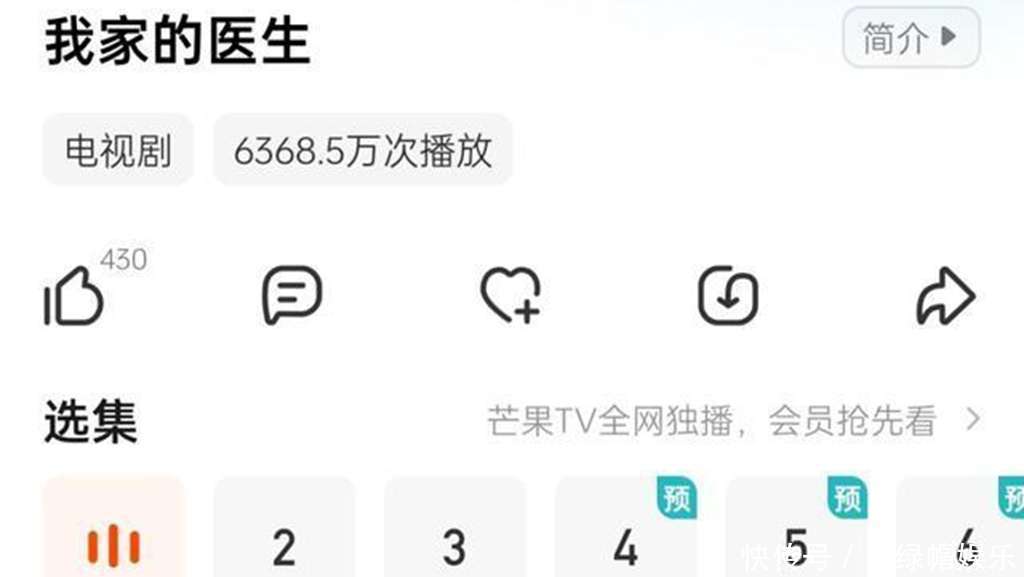Image resolution: width=1024 pixels, height=577 pixels.
Task: Open the 简介 introduction panel
Action: tap(910, 39)
